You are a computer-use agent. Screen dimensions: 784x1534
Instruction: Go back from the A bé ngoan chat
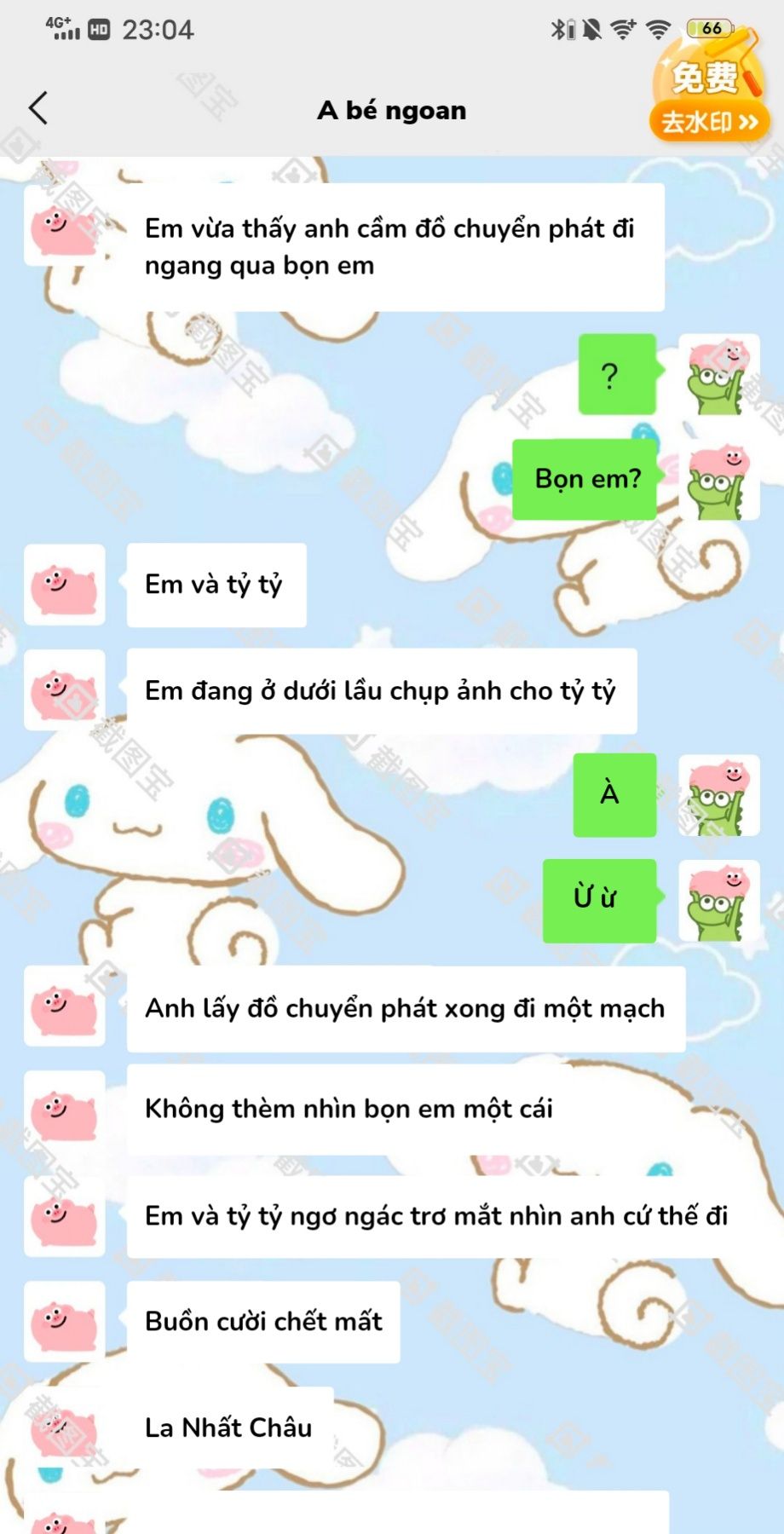tap(38, 109)
